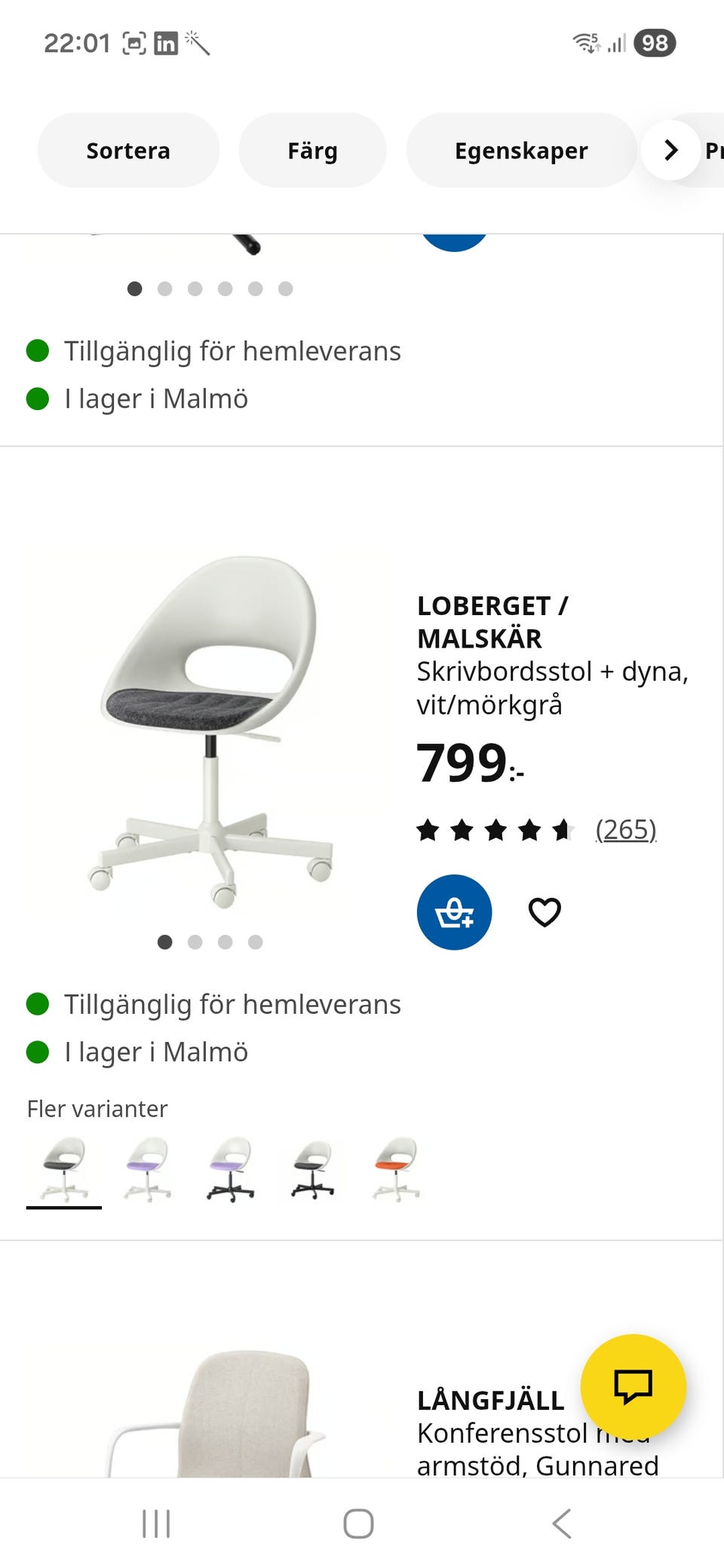Viewport: 724px width, 1568px height.
Task: Tap the Wi-Fi indicator in status bar
Action: (x=584, y=43)
